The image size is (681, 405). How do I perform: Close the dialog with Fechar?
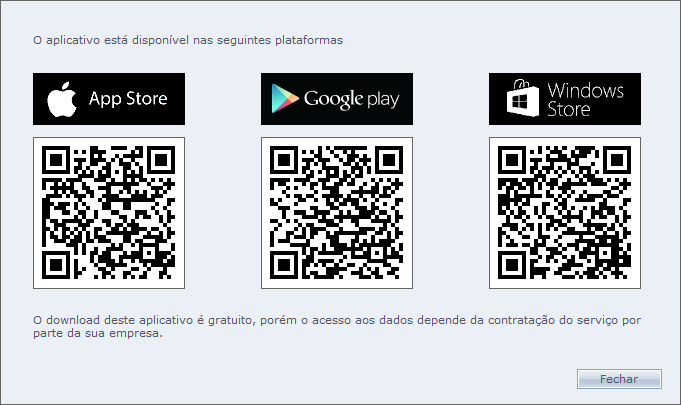[619, 379]
